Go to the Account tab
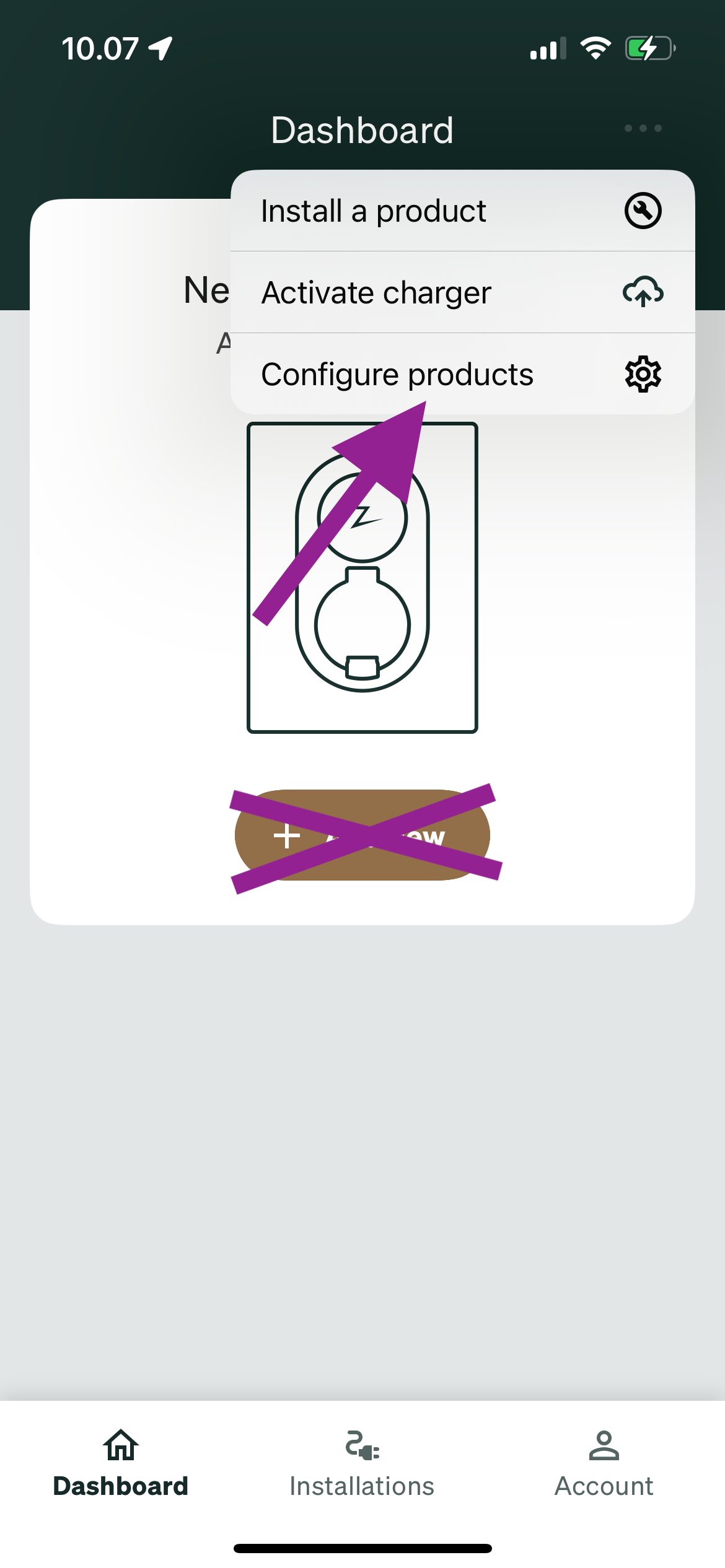This screenshot has width=725, height=1568. 604,1465
